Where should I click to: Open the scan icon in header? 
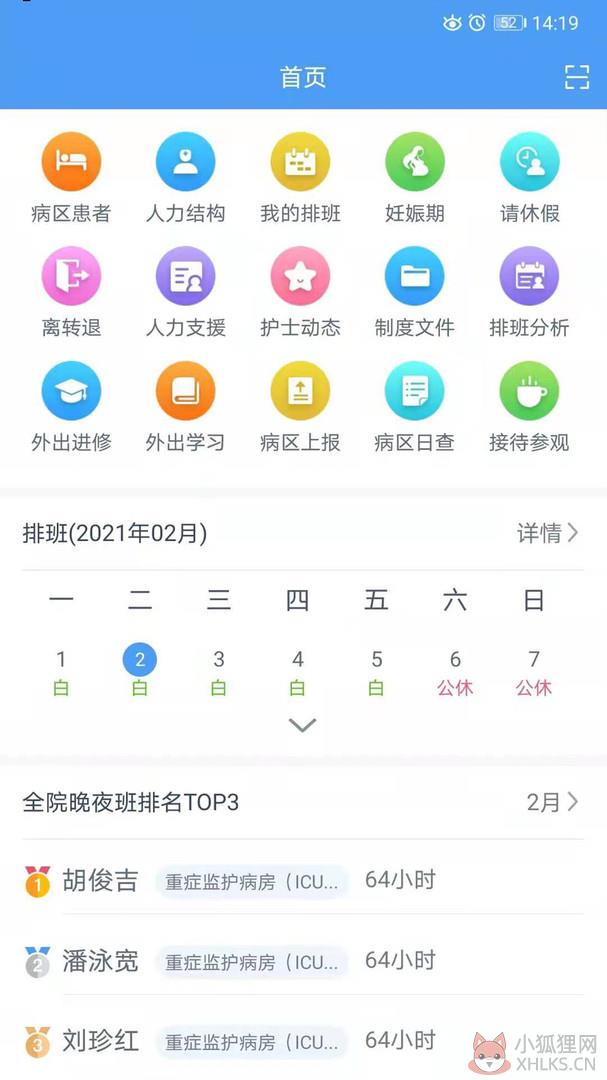(x=577, y=77)
